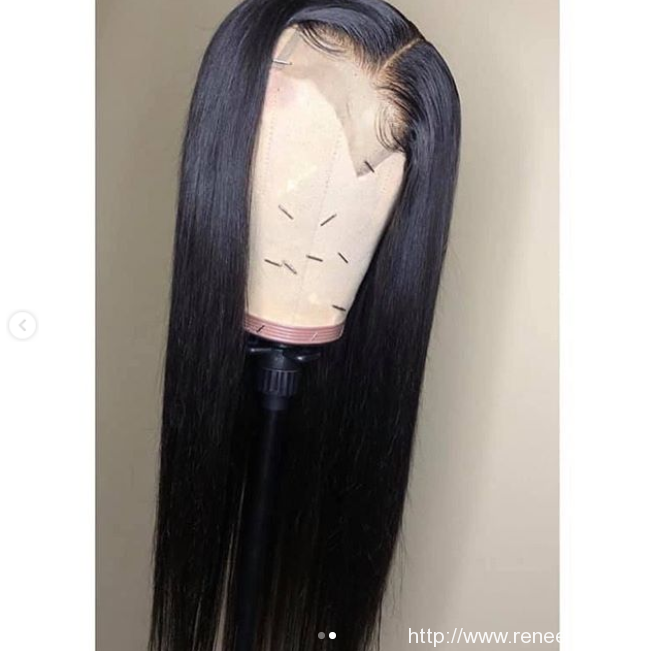Screen dimensions: 655x651
Task: Go to the previous carousel image
Action: tap(22, 325)
